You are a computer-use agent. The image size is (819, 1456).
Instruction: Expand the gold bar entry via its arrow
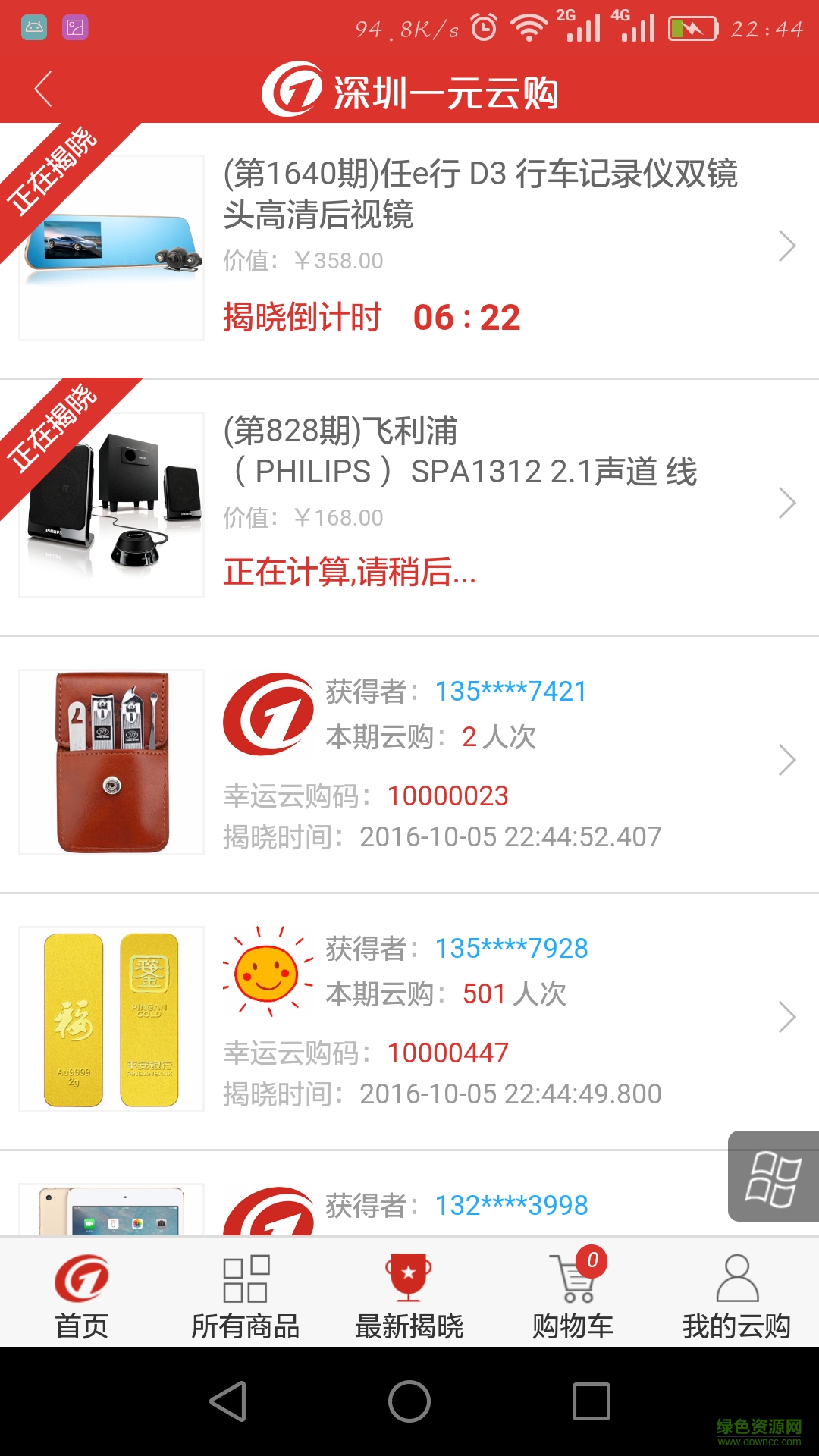click(x=785, y=1018)
